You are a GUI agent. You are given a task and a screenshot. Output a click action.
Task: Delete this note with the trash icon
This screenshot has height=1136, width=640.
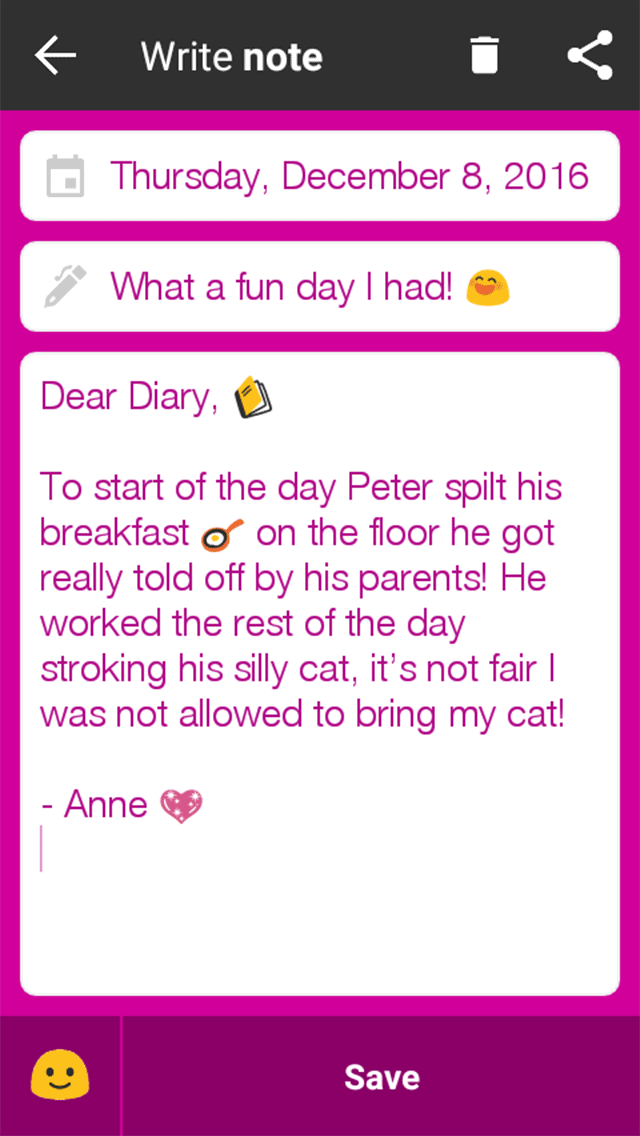pyautogui.click(x=484, y=56)
